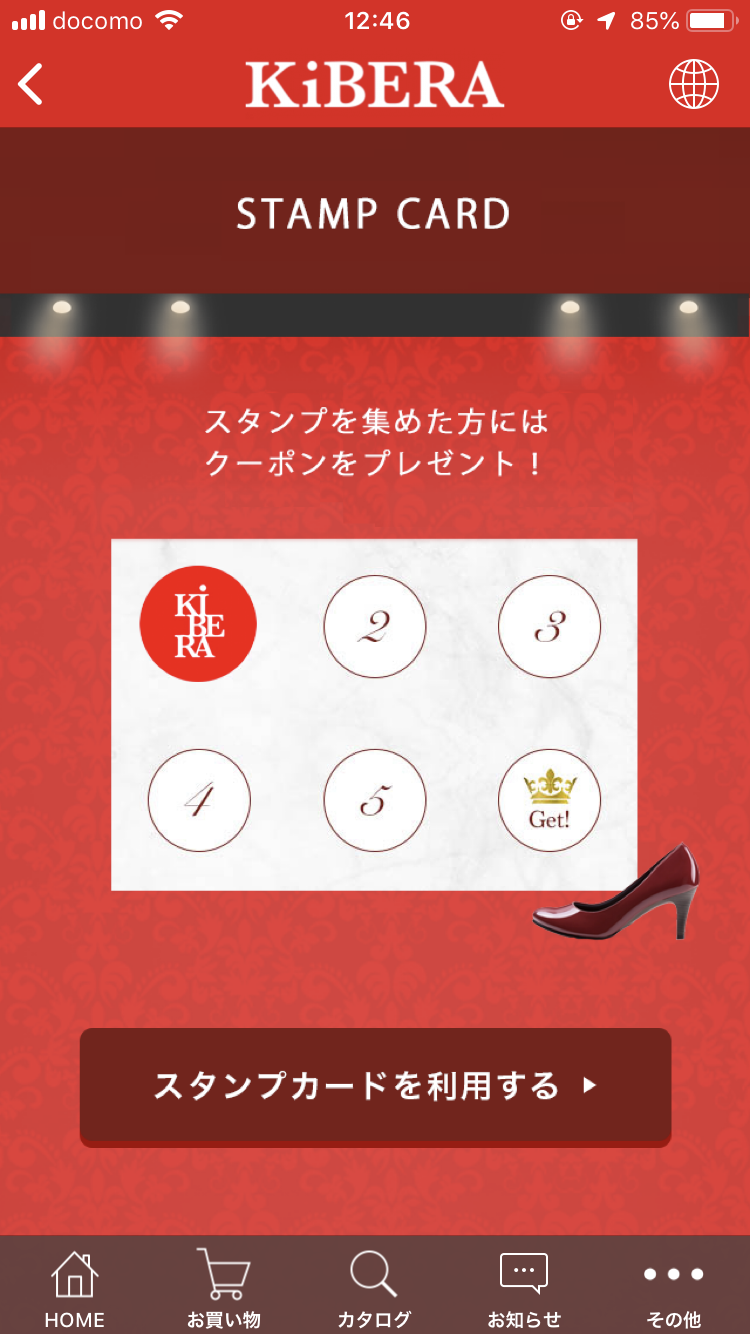Go back using the top-left arrow
This screenshot has height=1334, width=750.
31,84
